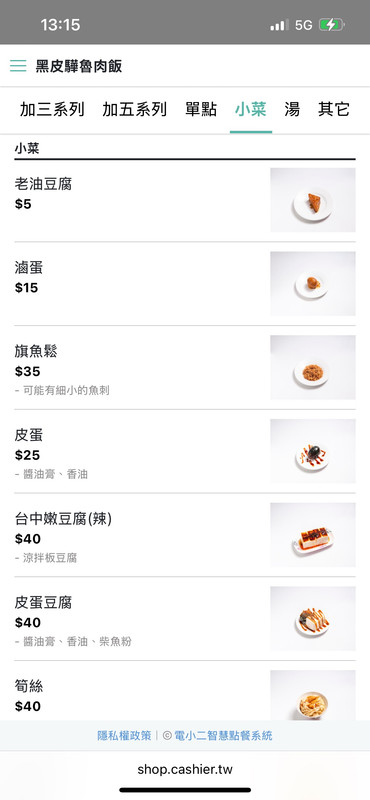
Task: Go to the 湯 tab
Action: 292,109
